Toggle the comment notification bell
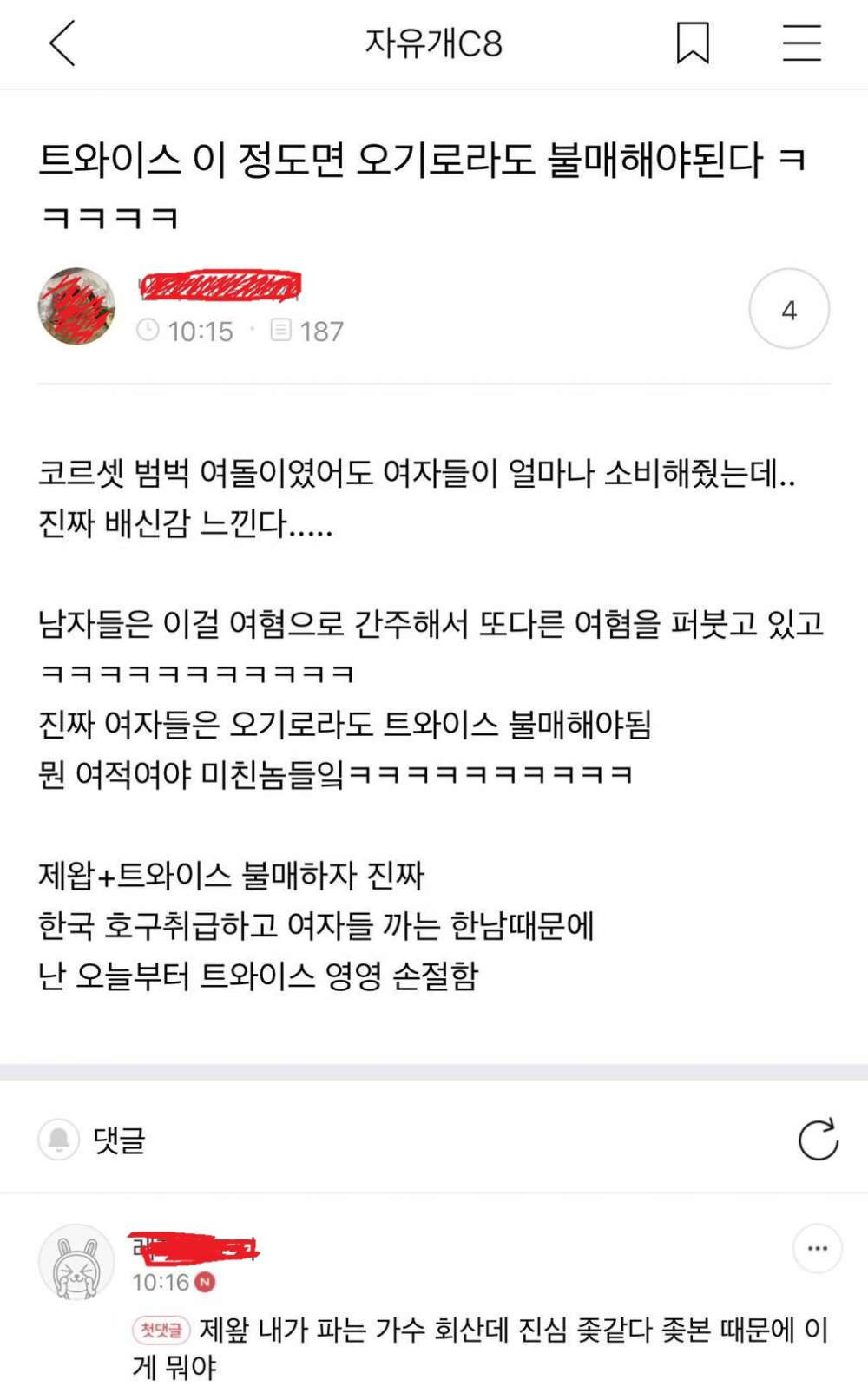The image size is (868, 1393). (59, 1140)
